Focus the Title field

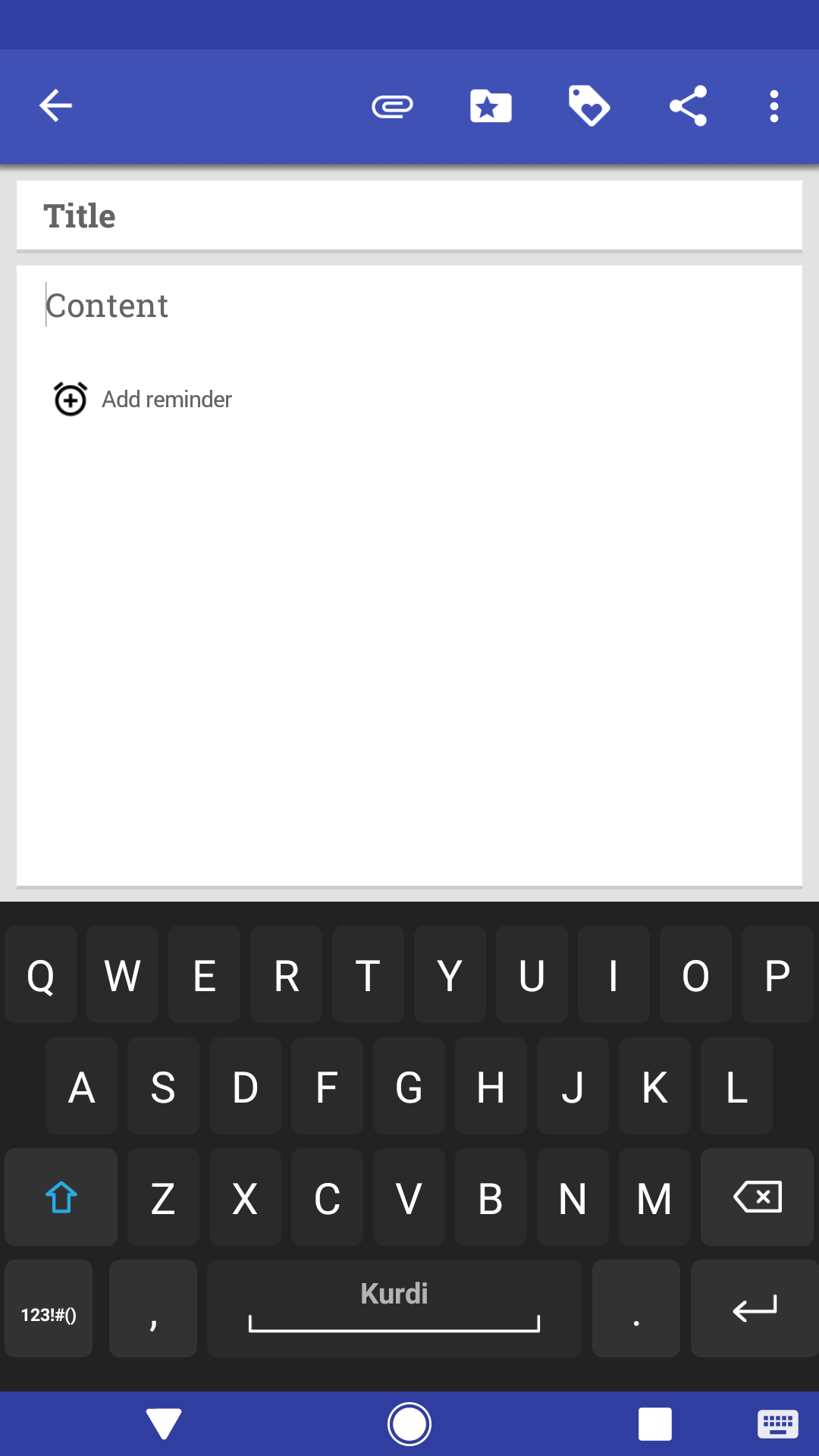click(409, 216)
